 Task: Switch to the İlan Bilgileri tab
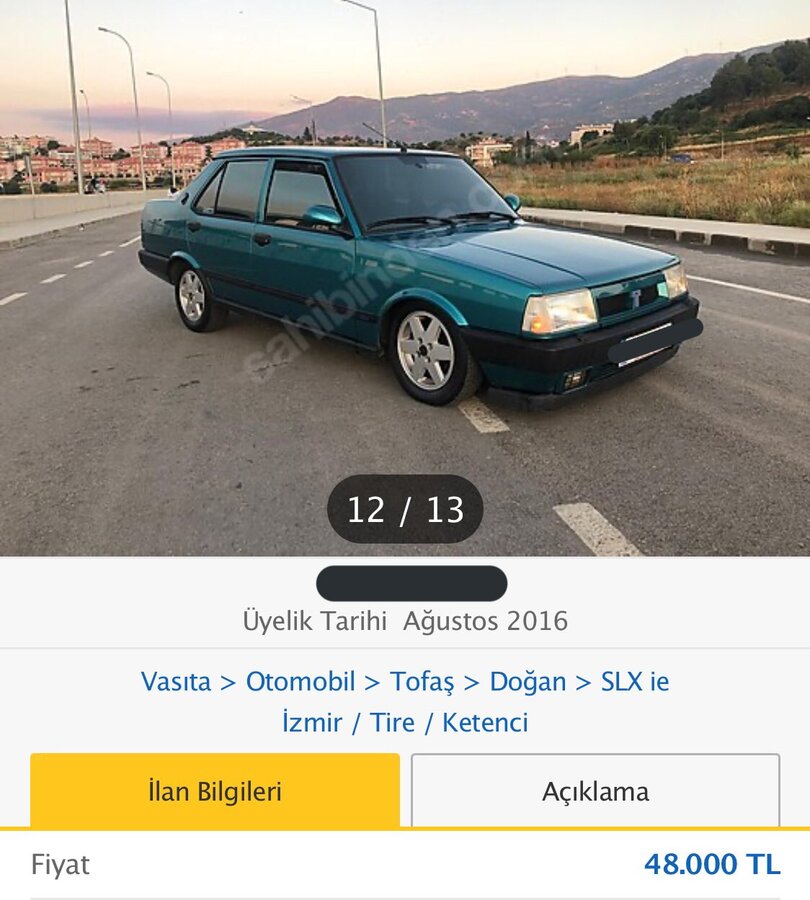pos(215,791)
